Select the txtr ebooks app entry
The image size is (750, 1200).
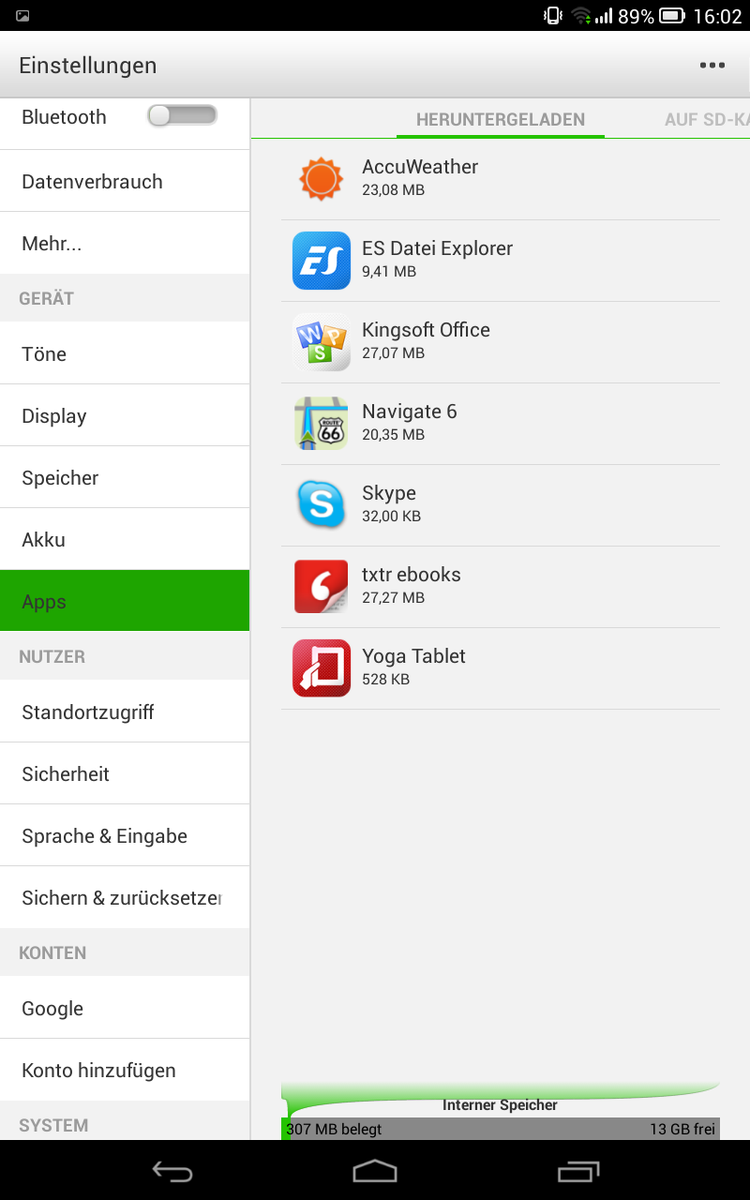pos(500,586)
